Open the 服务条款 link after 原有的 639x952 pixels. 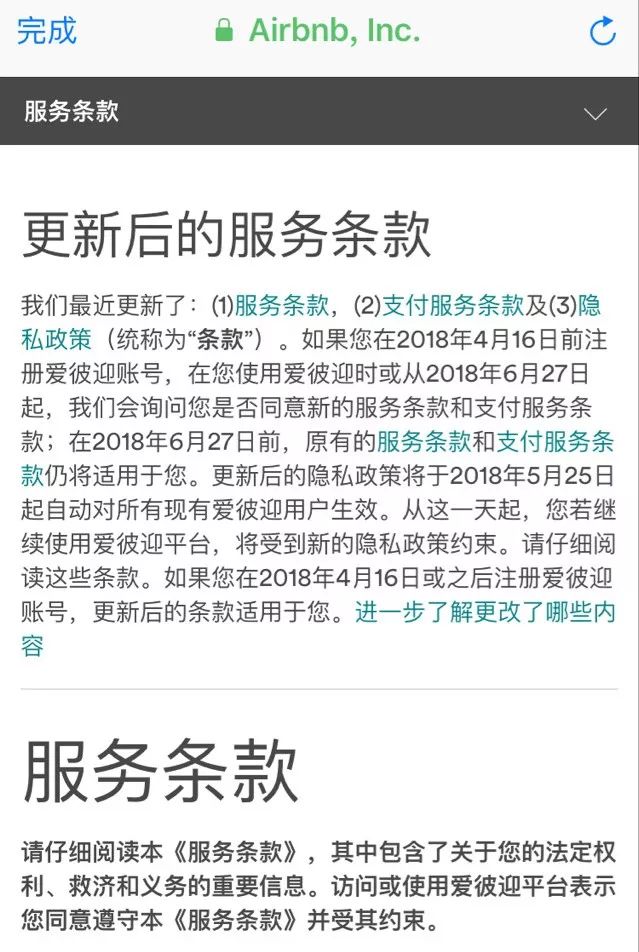[424, 441]
